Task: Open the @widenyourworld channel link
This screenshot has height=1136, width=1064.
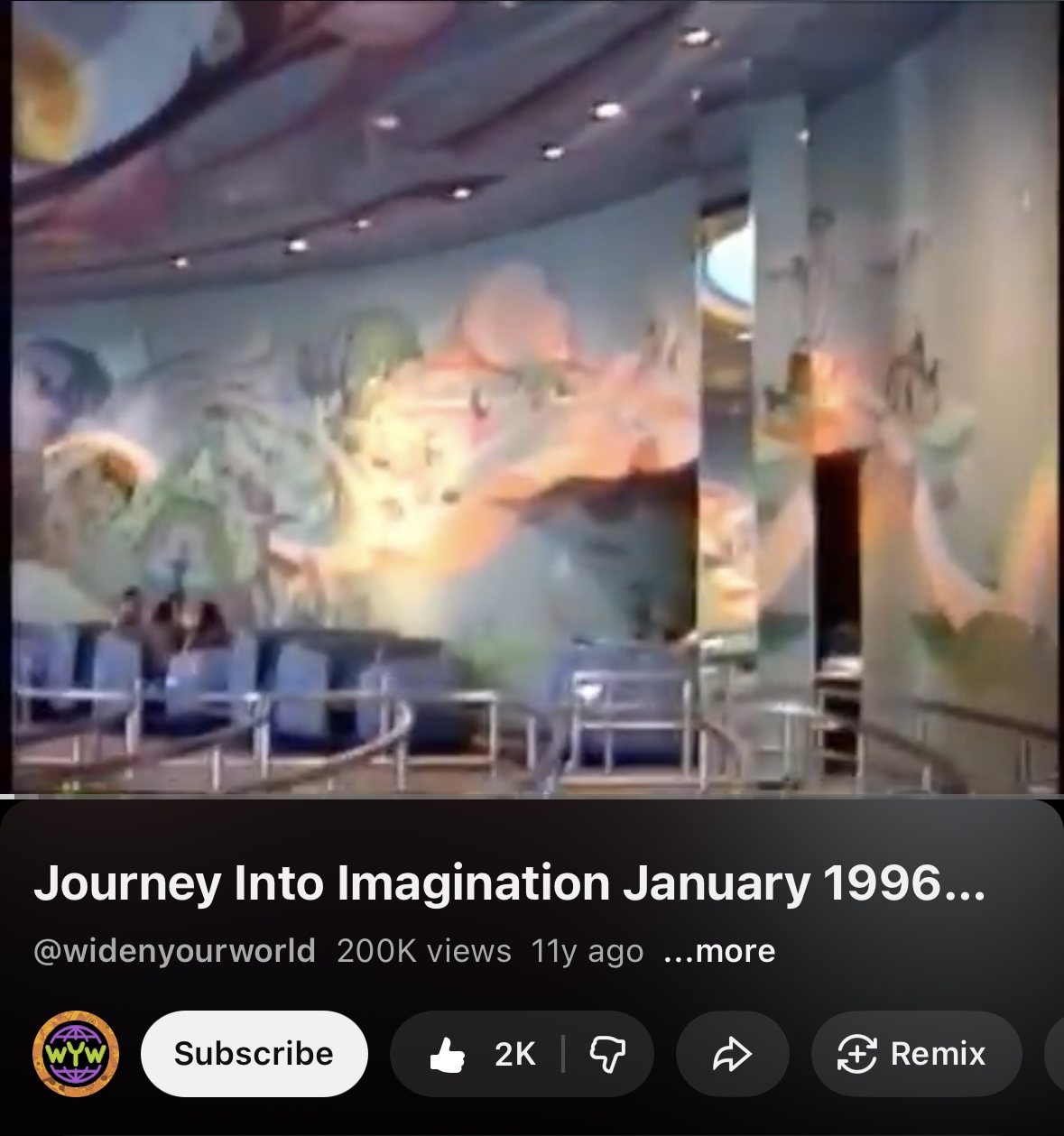Action: click(x=174, y=951)
